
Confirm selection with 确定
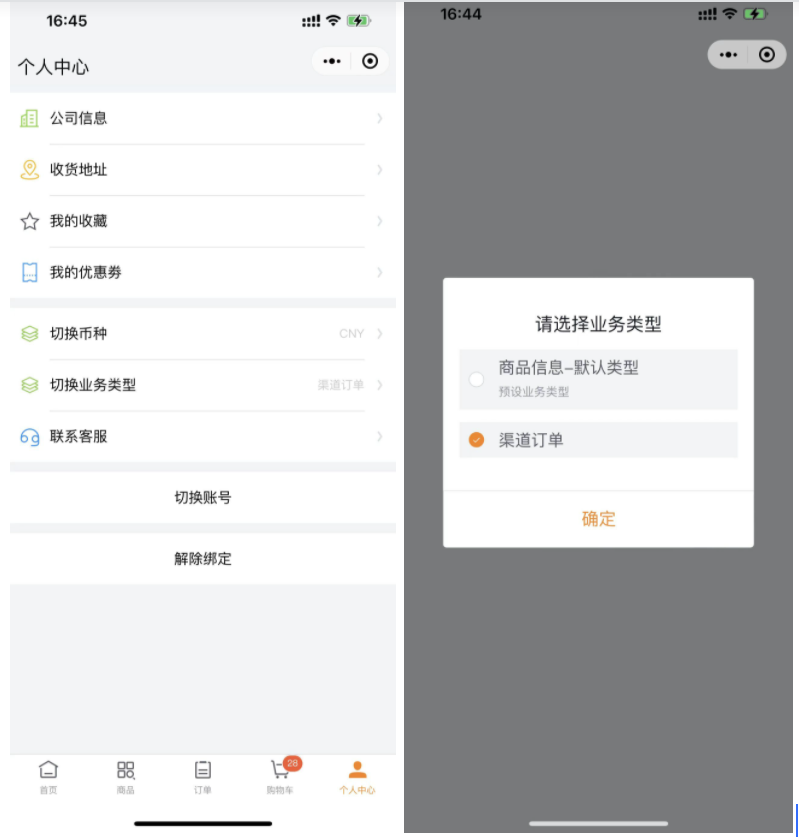pyautogui.click(x=598, y=519)
